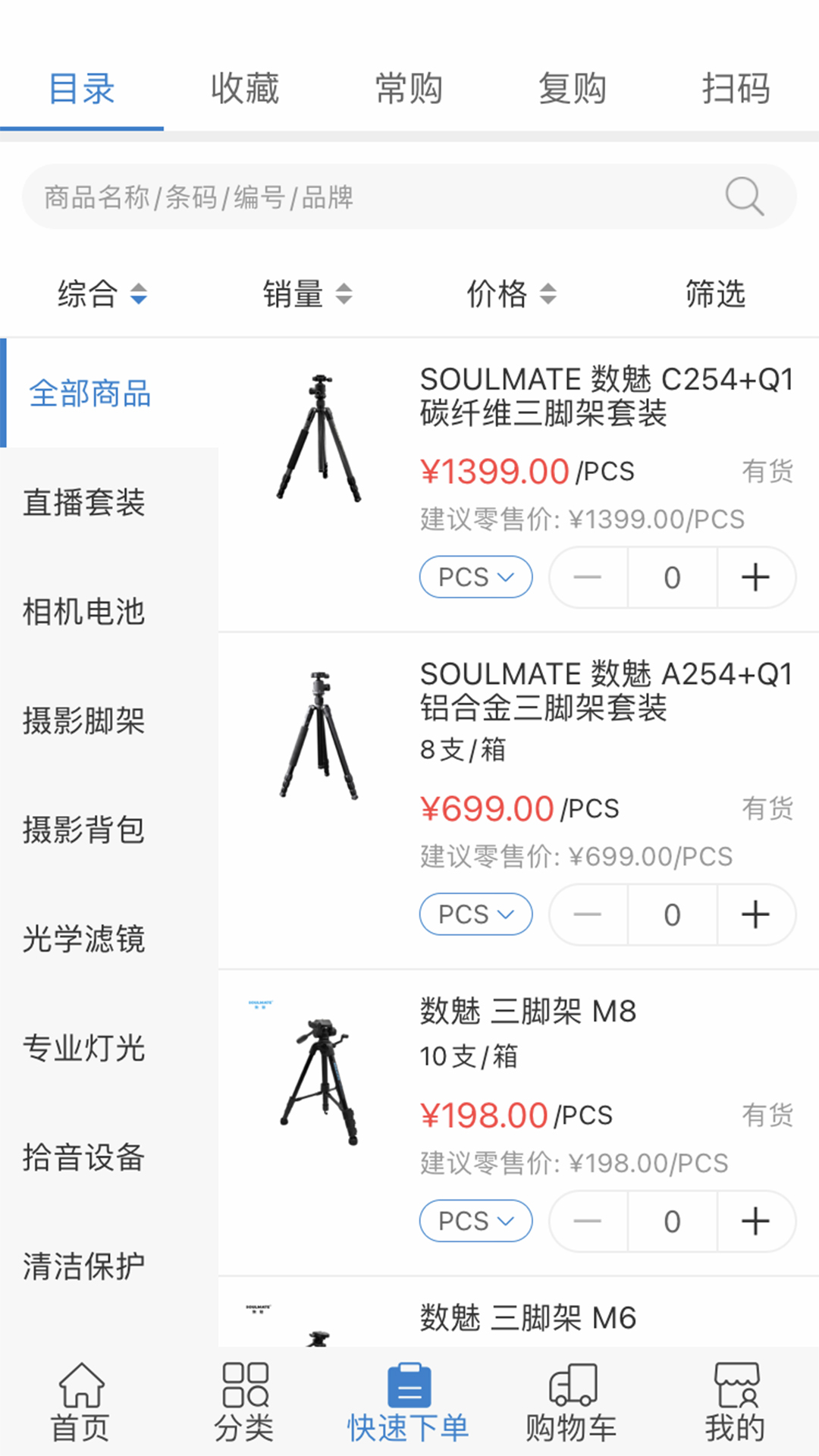Screen dimensions: 819x1456
Task: Add one 数魅 三脚架 M8
Action: 755,1221
